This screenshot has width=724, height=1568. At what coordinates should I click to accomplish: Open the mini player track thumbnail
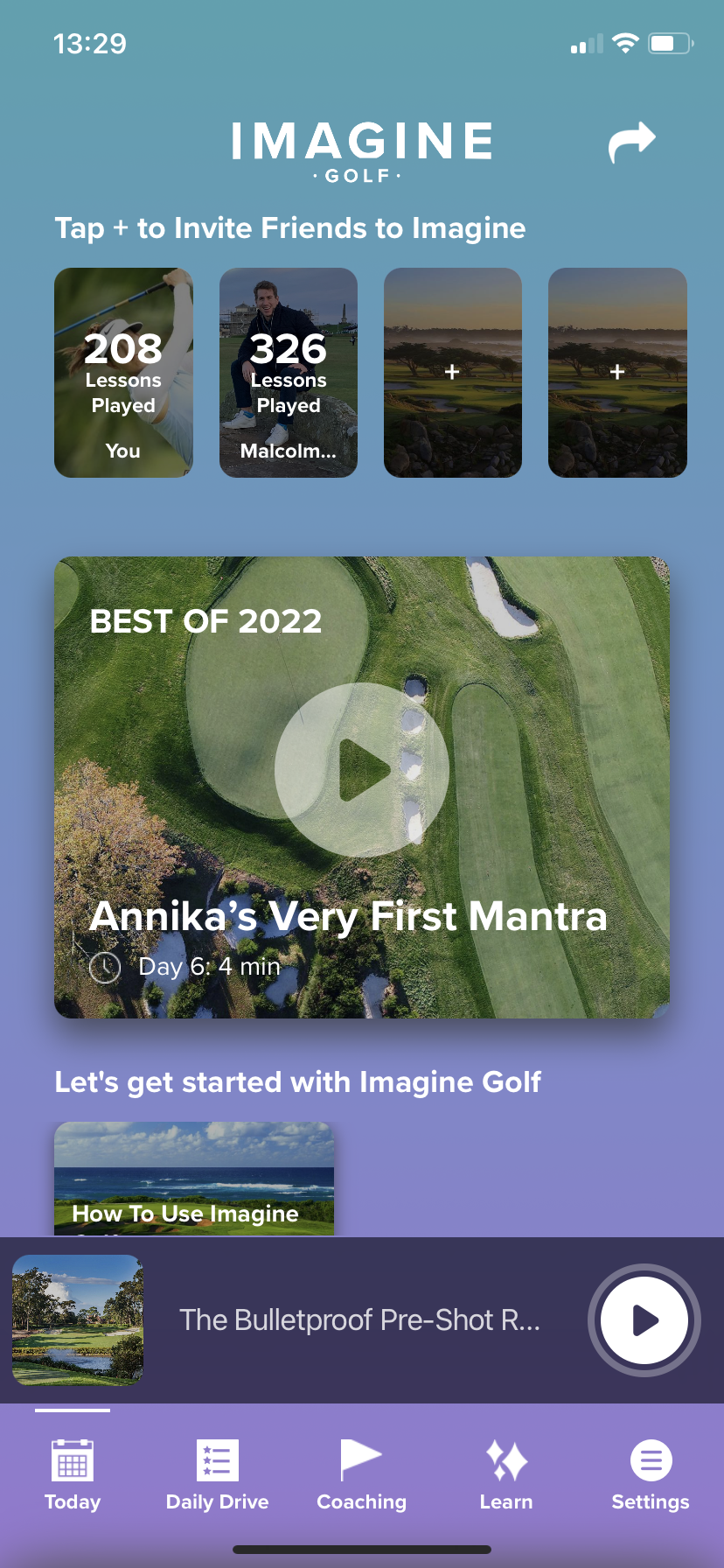[78, 1319]
